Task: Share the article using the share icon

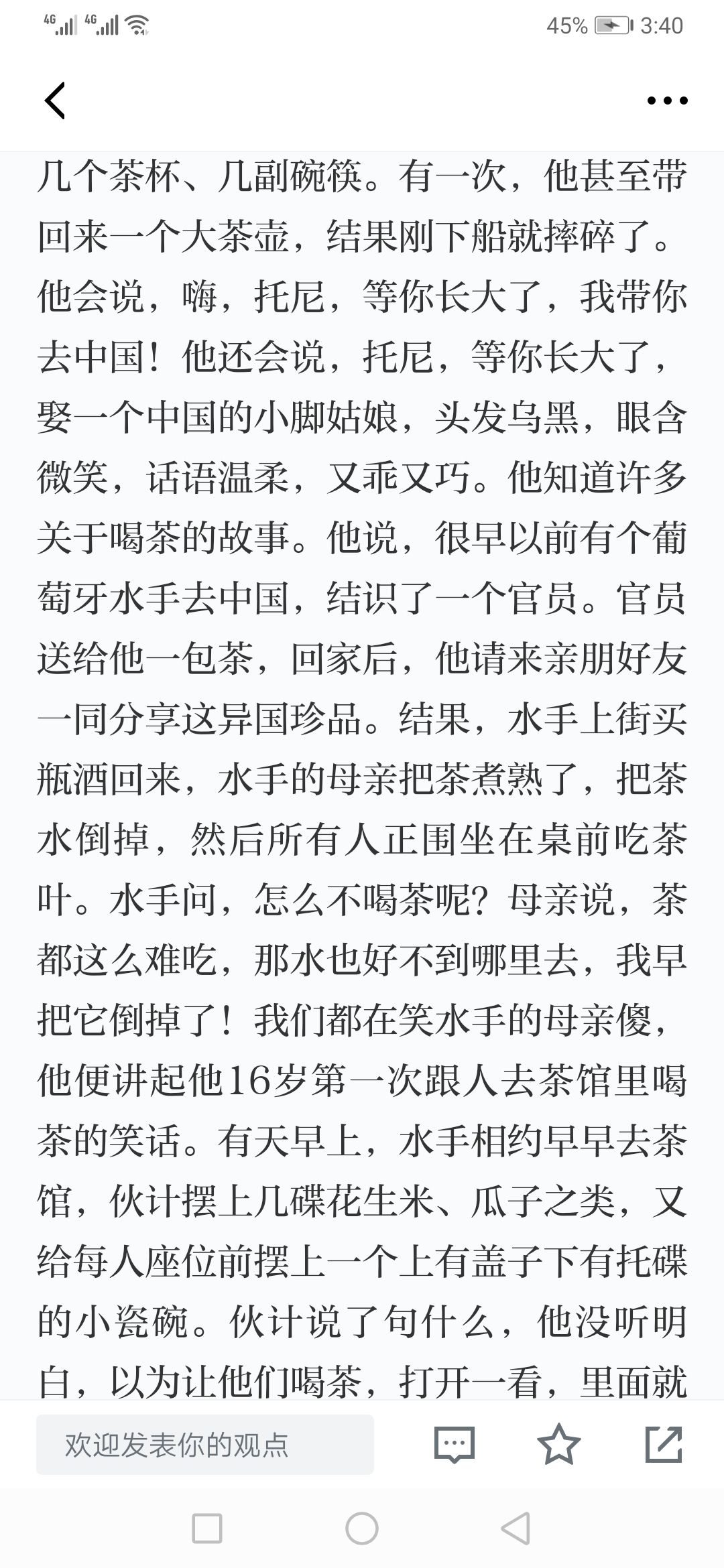Action: pos(664,1444)
